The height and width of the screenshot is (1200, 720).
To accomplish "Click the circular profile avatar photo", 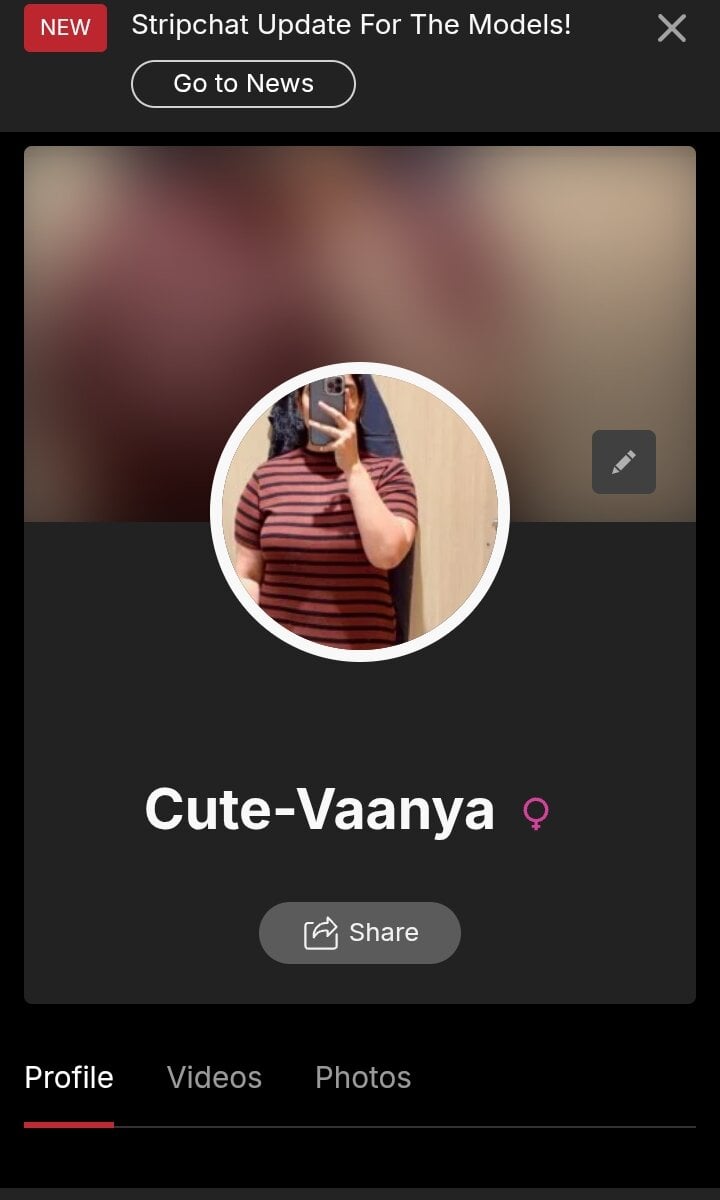I will 360,510.
